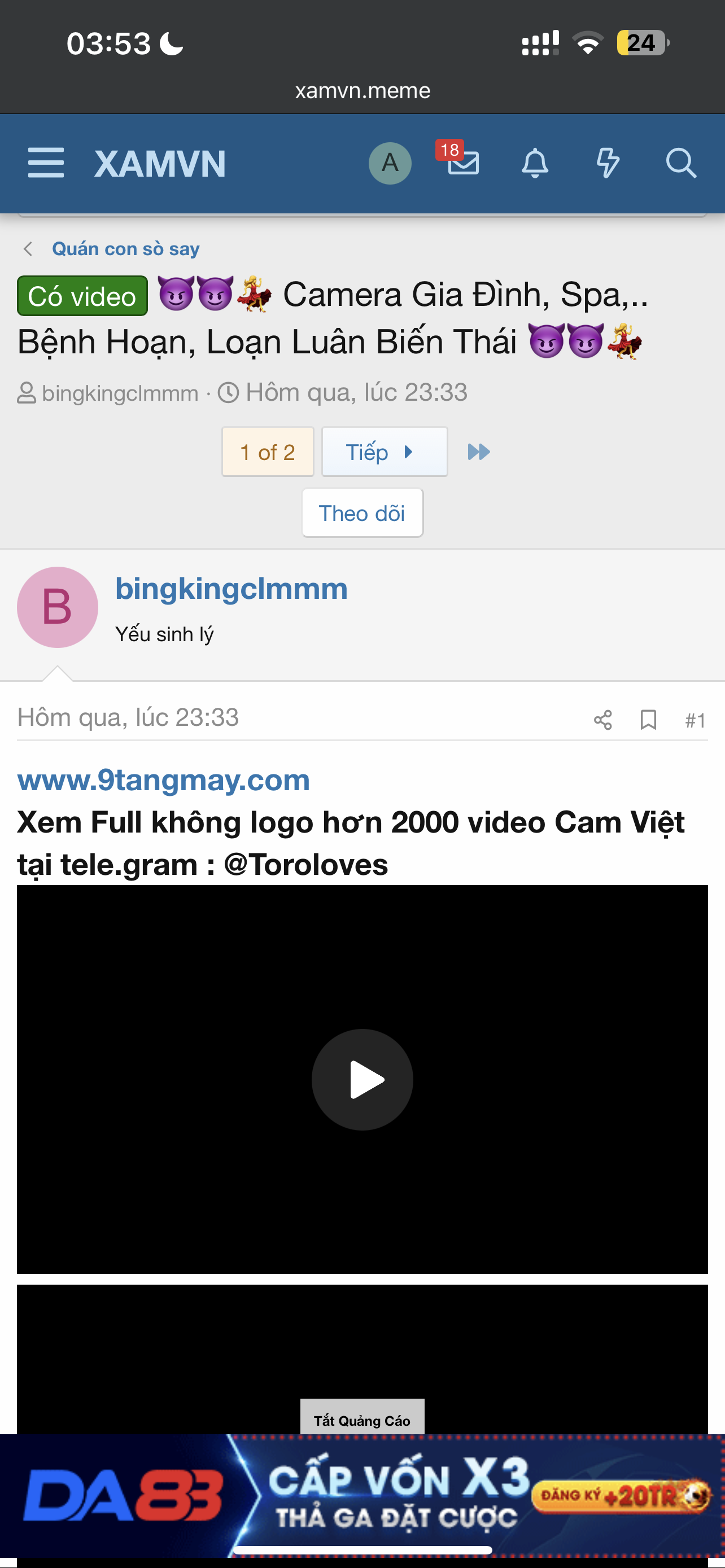The height and width of the screenshot is (1568, 725).
Task: Open the 1 of 2 page selector
Action: (x=267, y=452)
